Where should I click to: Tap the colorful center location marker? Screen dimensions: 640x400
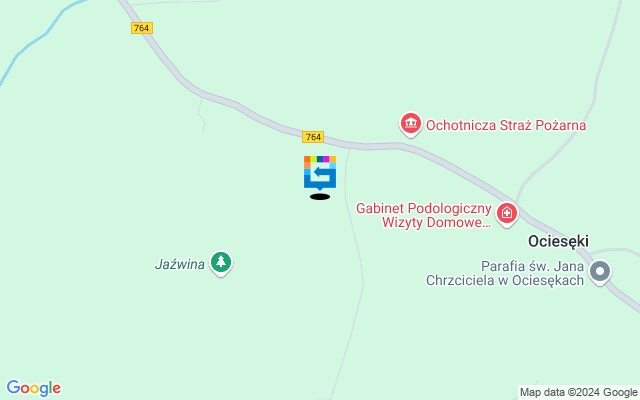click(x=320, y=172)
